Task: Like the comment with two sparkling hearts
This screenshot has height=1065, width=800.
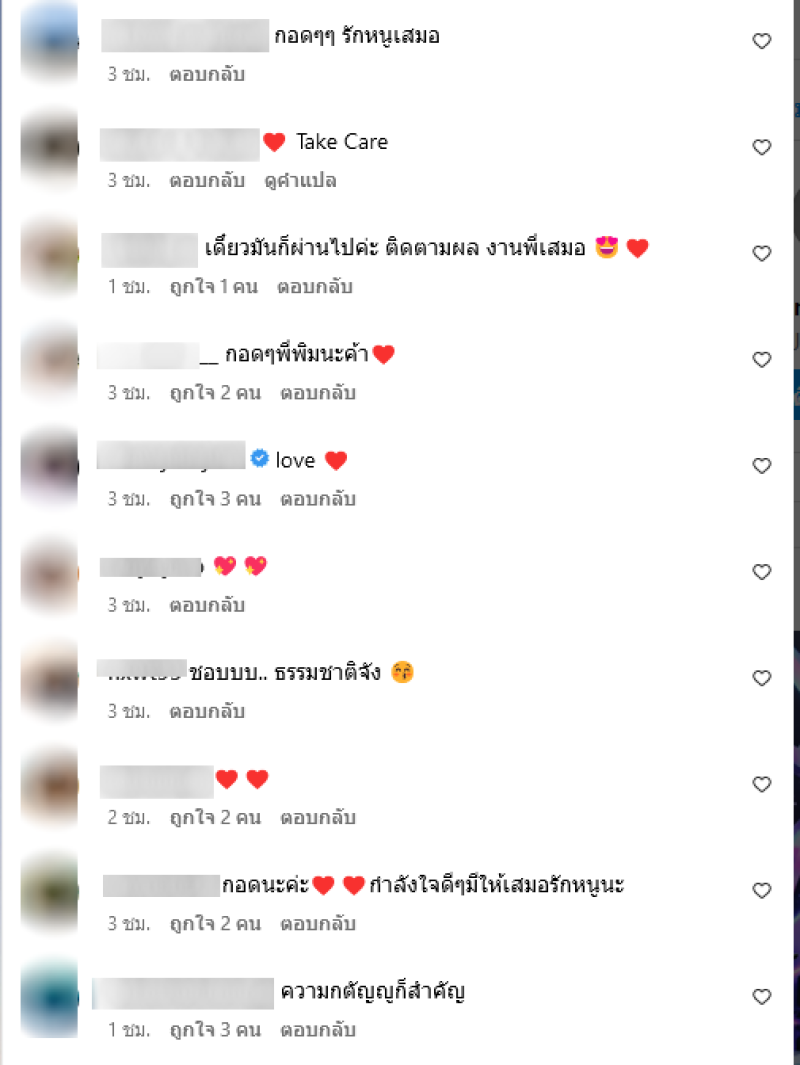Action: (x=761, y=572)
